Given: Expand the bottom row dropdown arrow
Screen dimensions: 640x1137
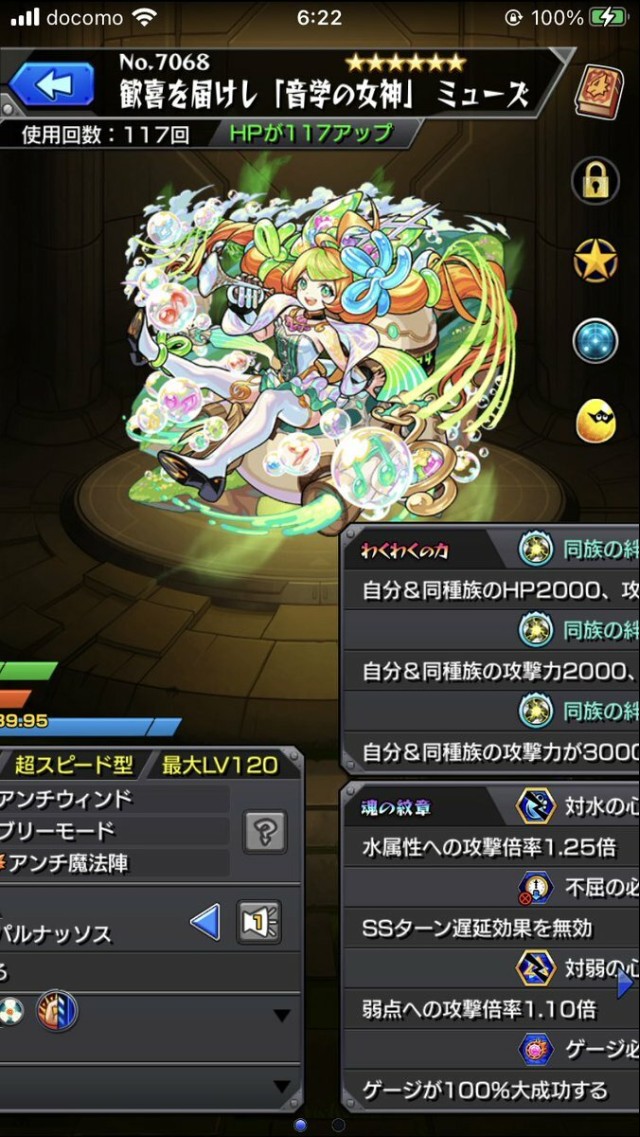Looking at the screenshot, I should [282, 1087].
